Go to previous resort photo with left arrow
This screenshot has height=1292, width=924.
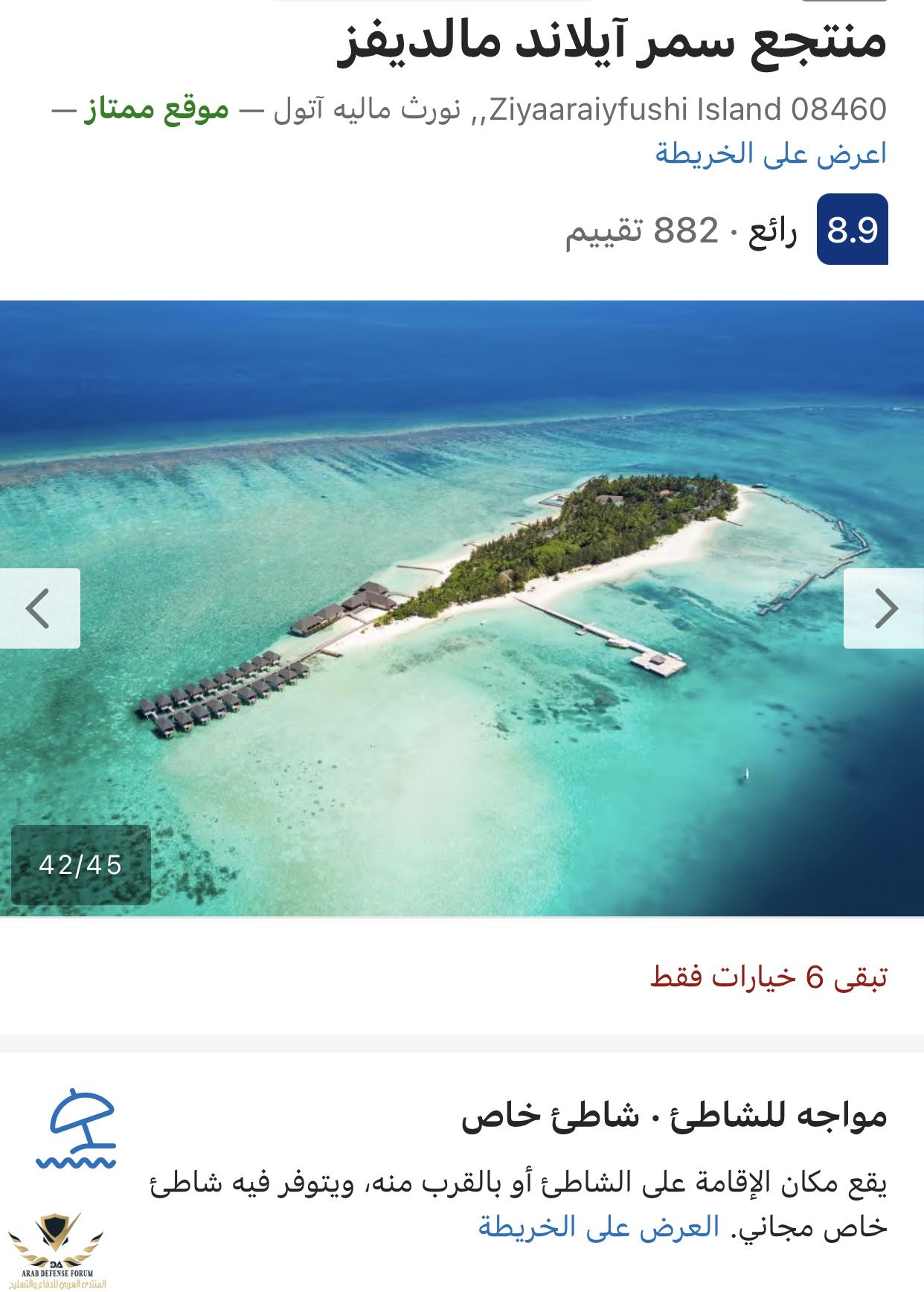pos(39,608)
